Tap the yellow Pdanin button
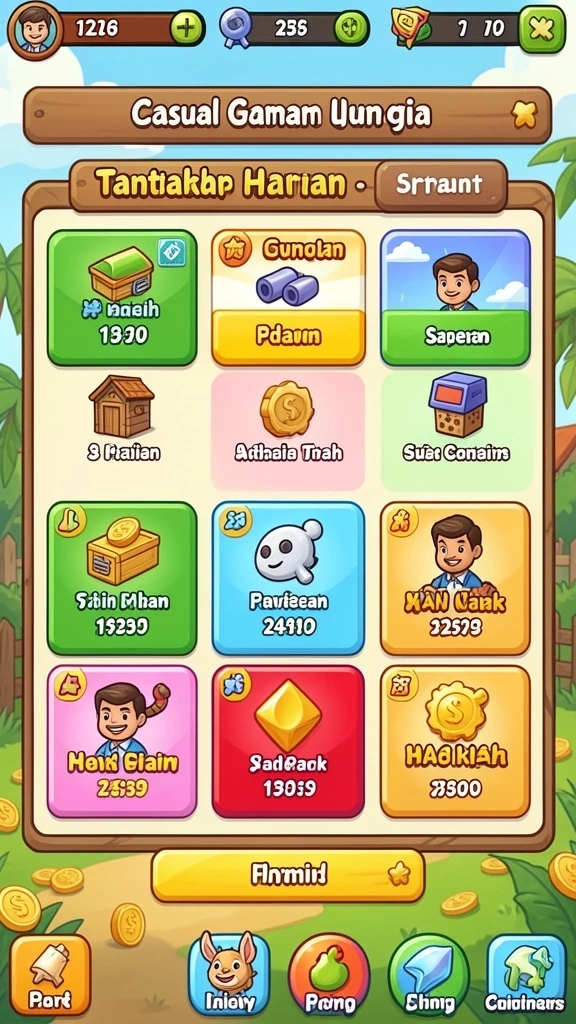576x1024 pixels. [288, 337]
